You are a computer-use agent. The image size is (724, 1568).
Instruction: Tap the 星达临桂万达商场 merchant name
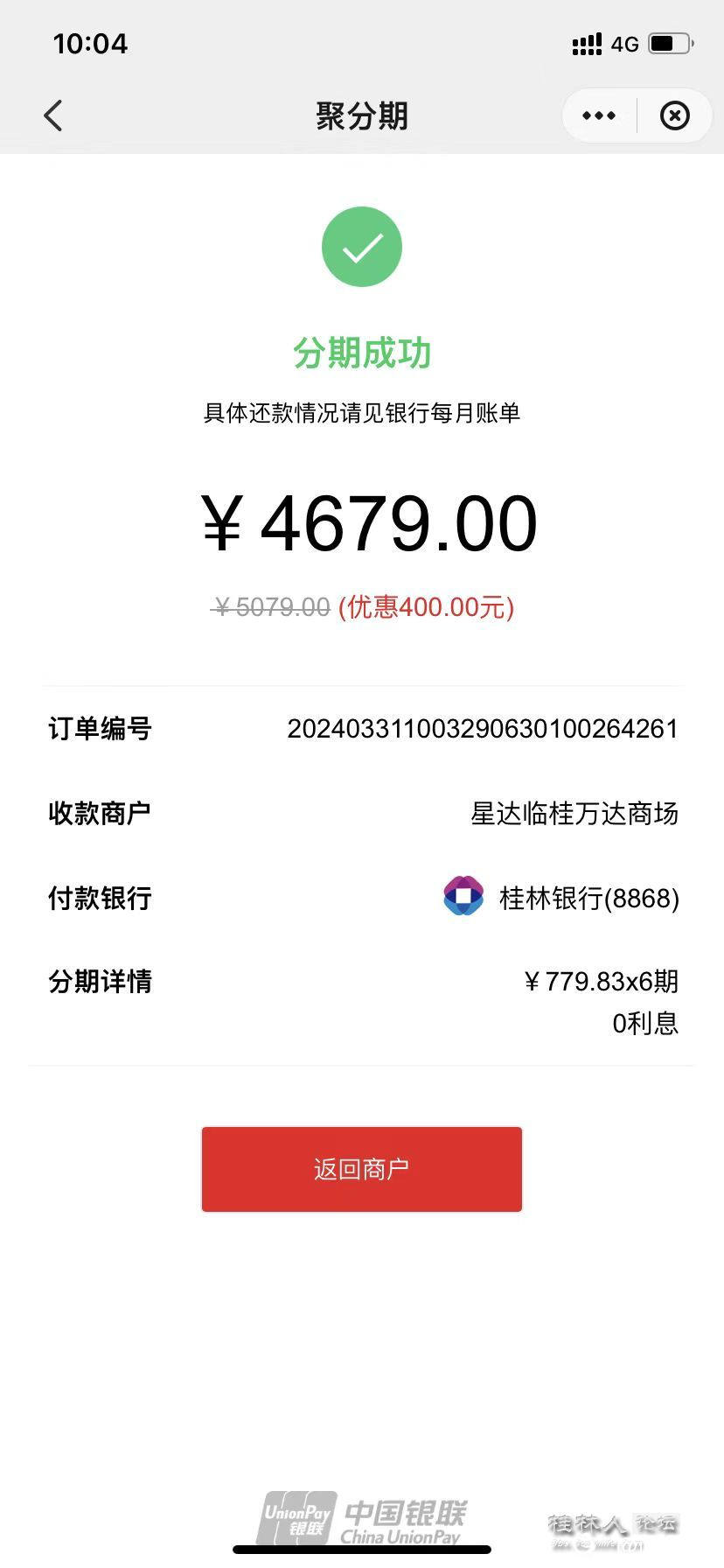[573, 812]
